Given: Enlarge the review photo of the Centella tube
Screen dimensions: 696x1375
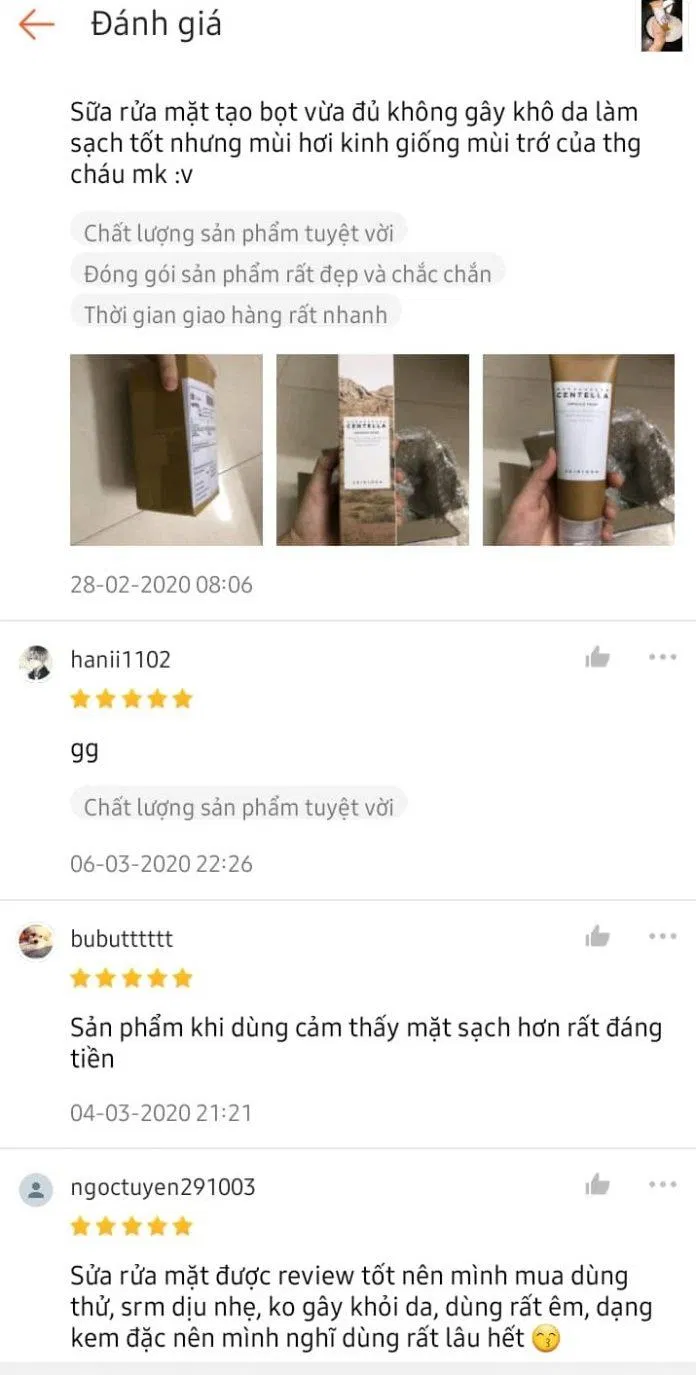Looking at the screenshot, I should tap(578, 449).
